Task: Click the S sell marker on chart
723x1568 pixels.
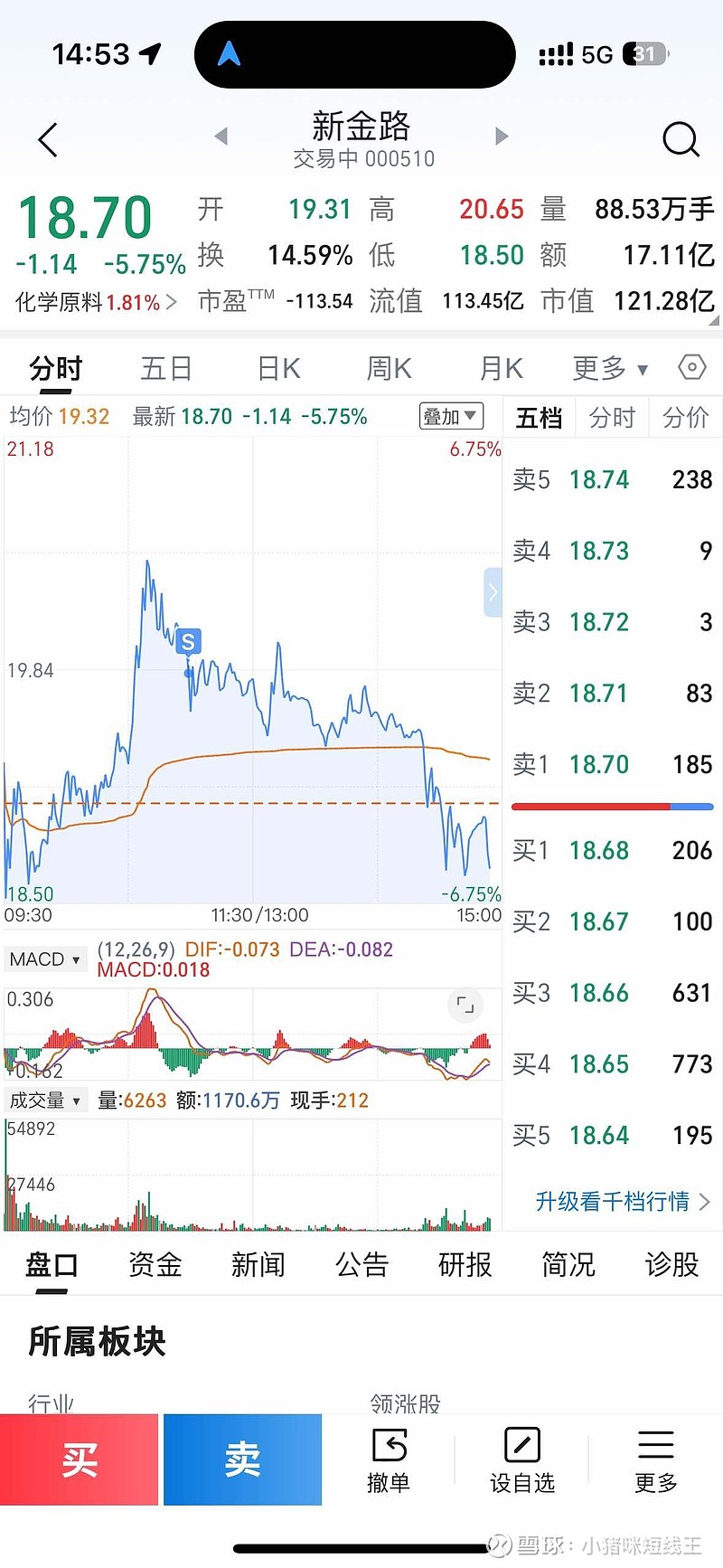Action: click(187, 642)
